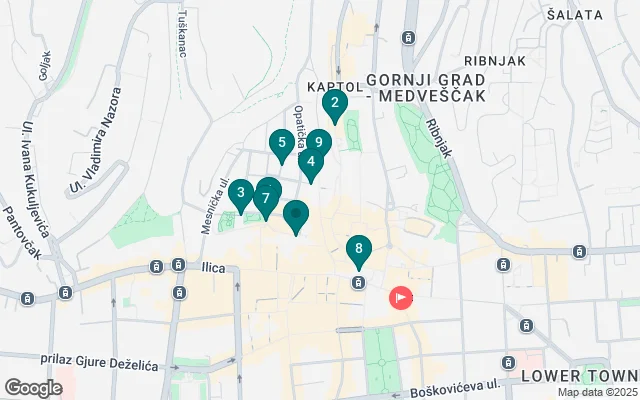
Task: Tap the red flag marker
Action: pos(401,297)
